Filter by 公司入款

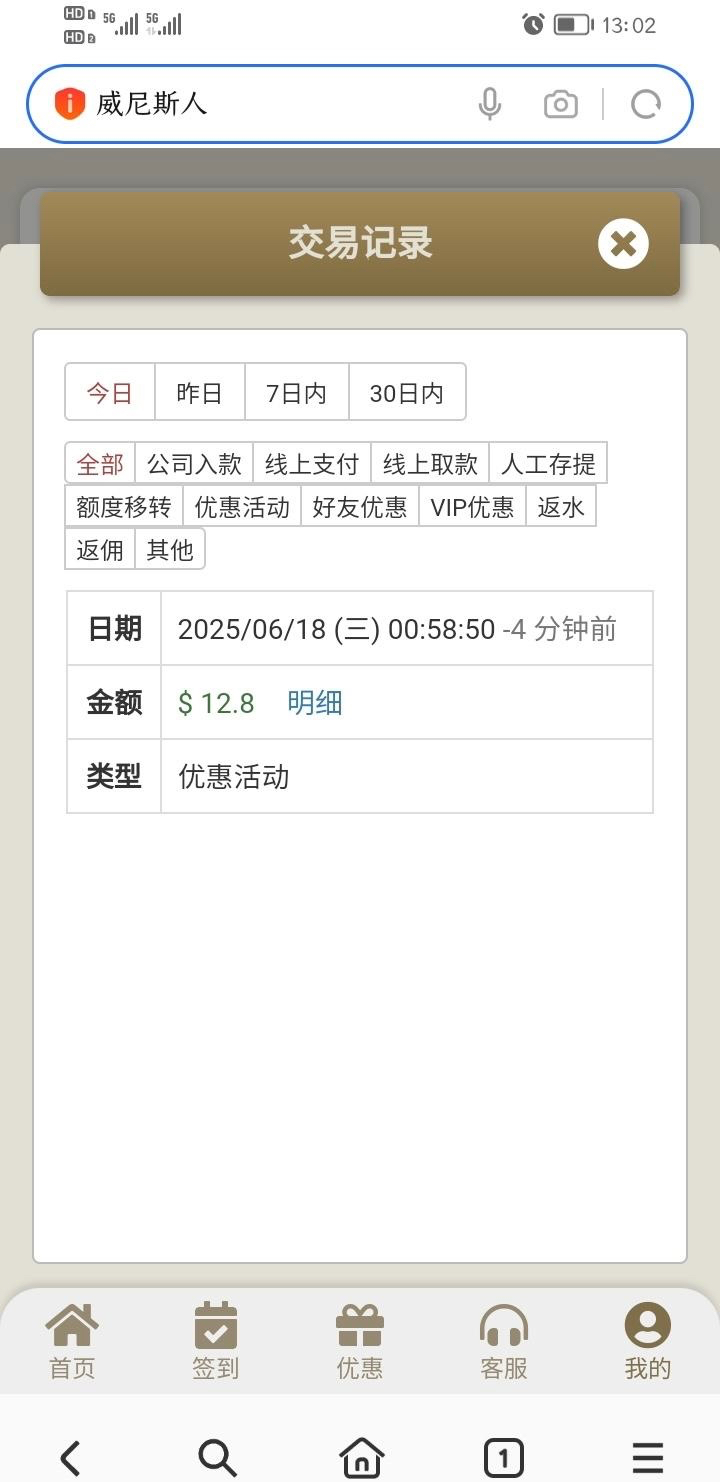tap(194, 464)
